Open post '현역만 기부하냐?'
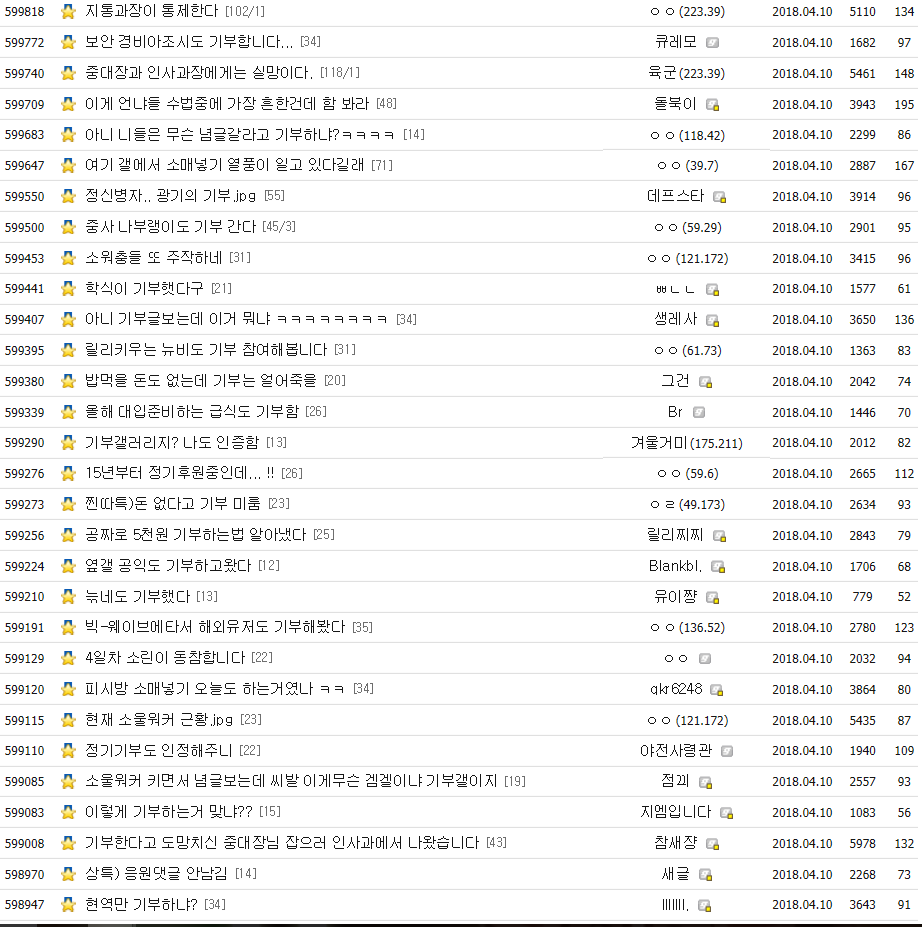Viewport: 922px width, 927px height. [141, 905]
